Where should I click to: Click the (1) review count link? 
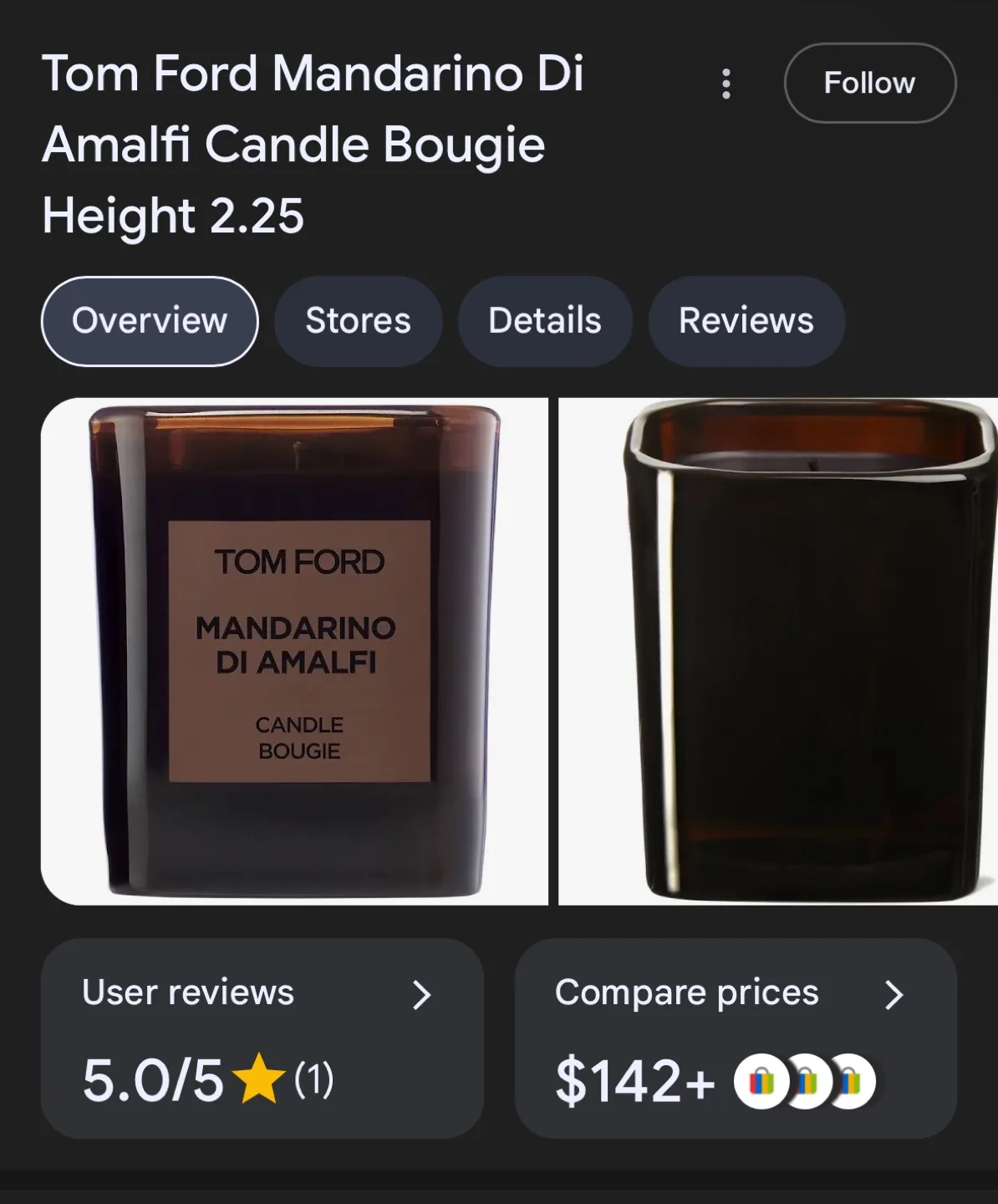coord(313,1079)
